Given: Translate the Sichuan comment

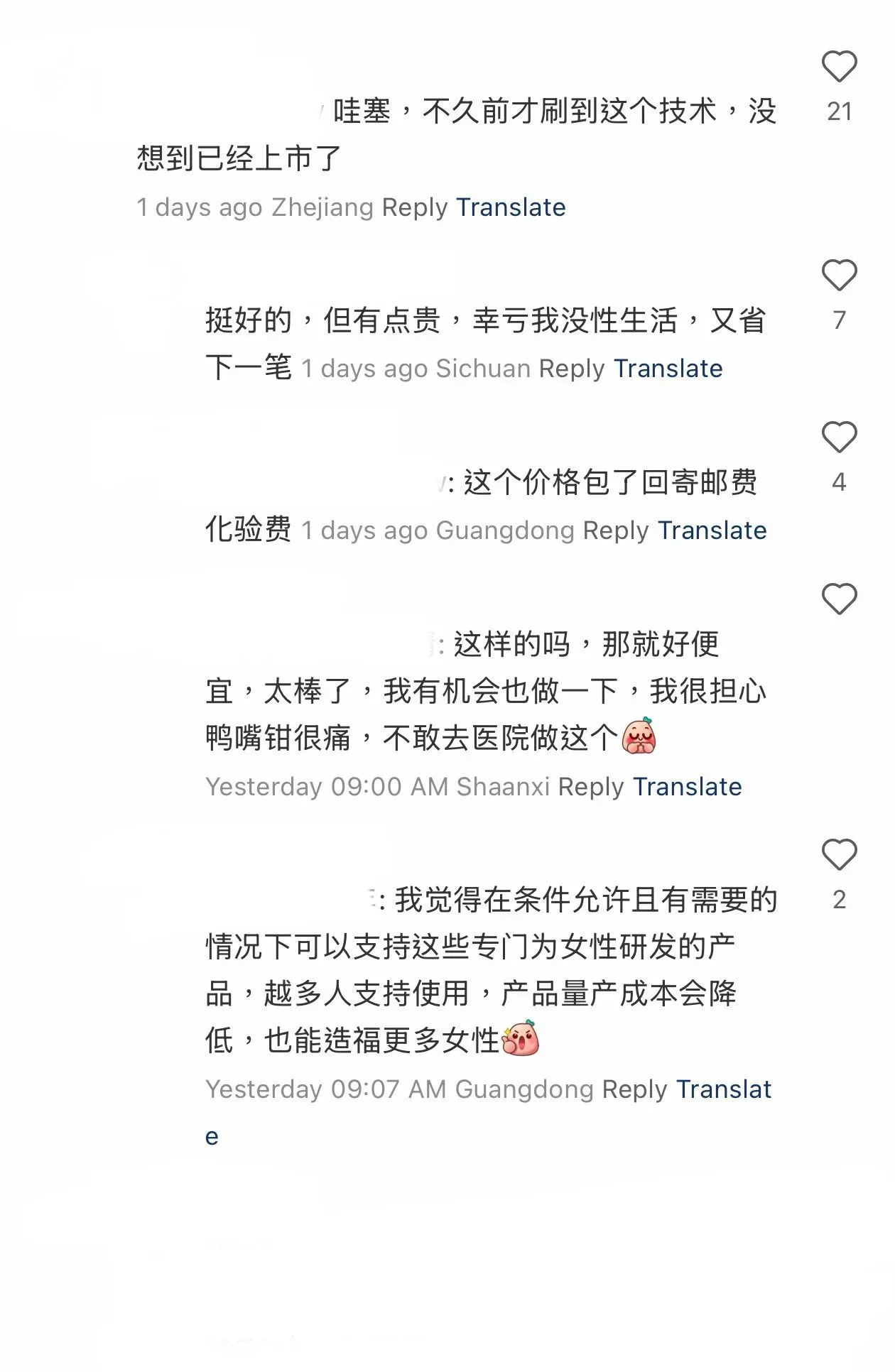Looking at the screenshot, I should pos(668,369).
